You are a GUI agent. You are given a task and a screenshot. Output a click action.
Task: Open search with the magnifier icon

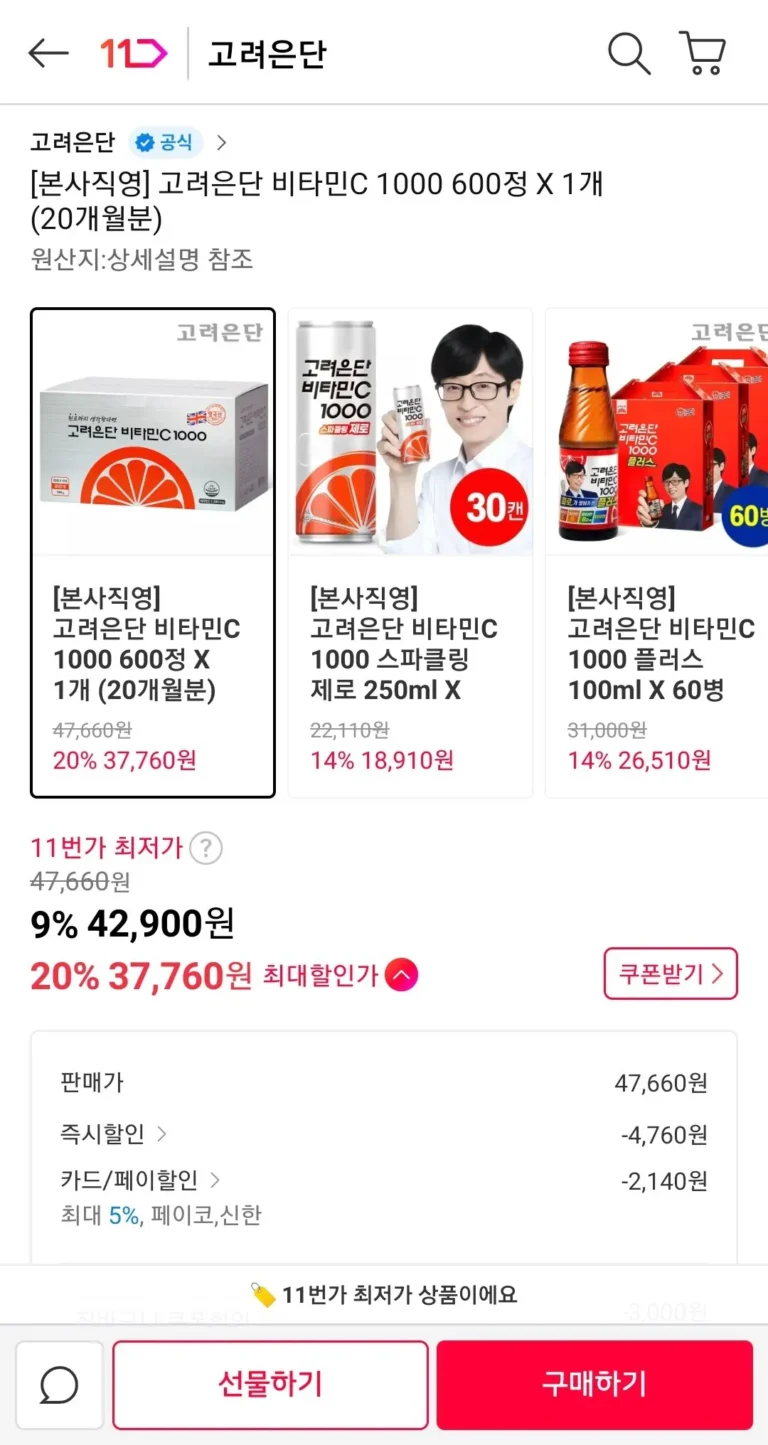pos(629,54)
